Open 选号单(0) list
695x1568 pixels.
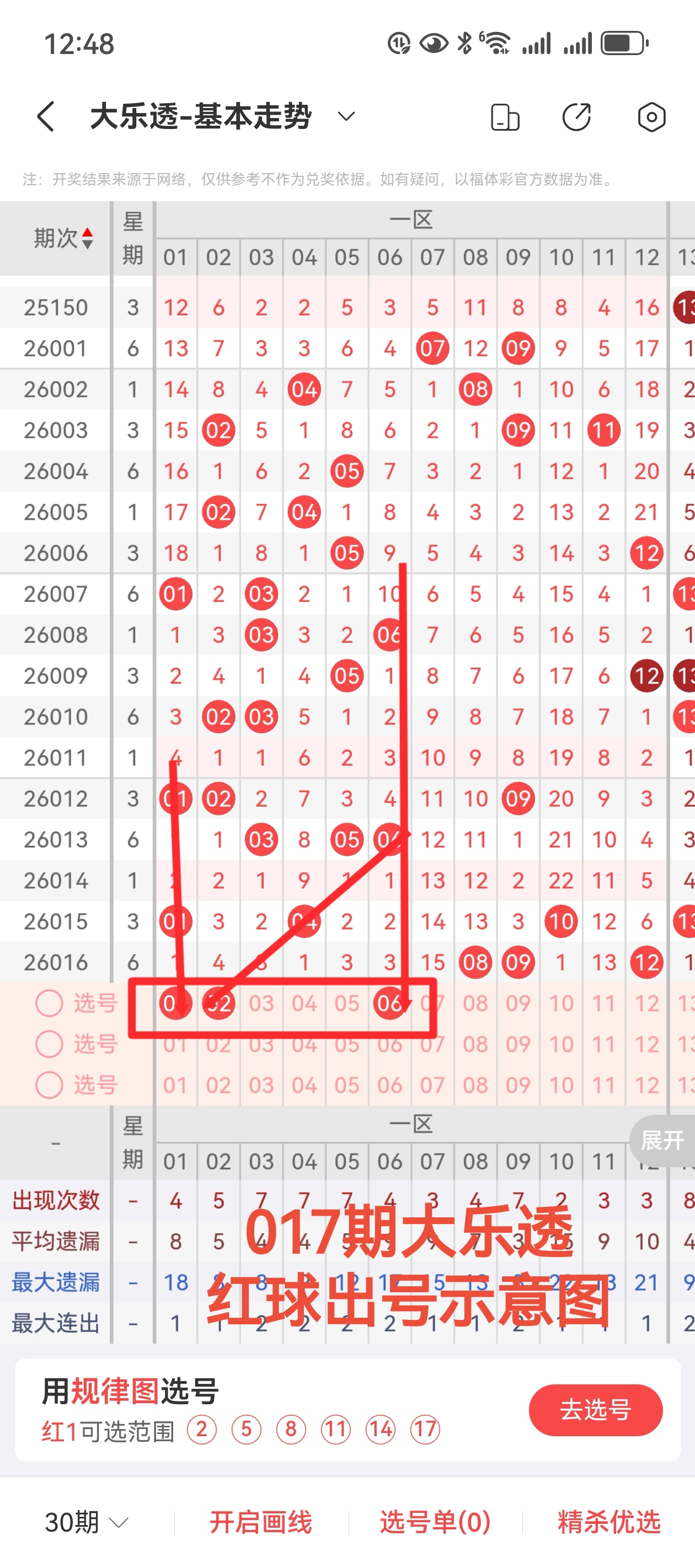pos(435,1522)
